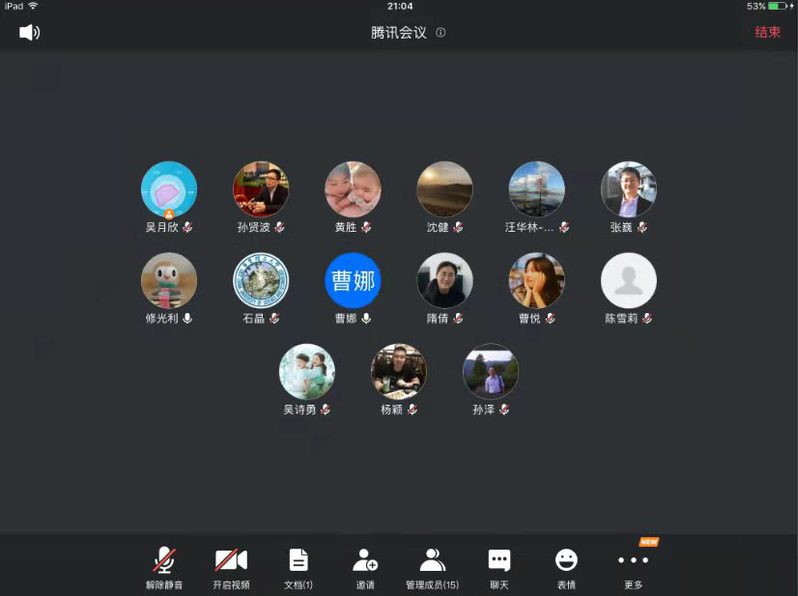Select participant 石晶's avatar
Viewport: 798px width, 596px height.
(x=261, y=280)
